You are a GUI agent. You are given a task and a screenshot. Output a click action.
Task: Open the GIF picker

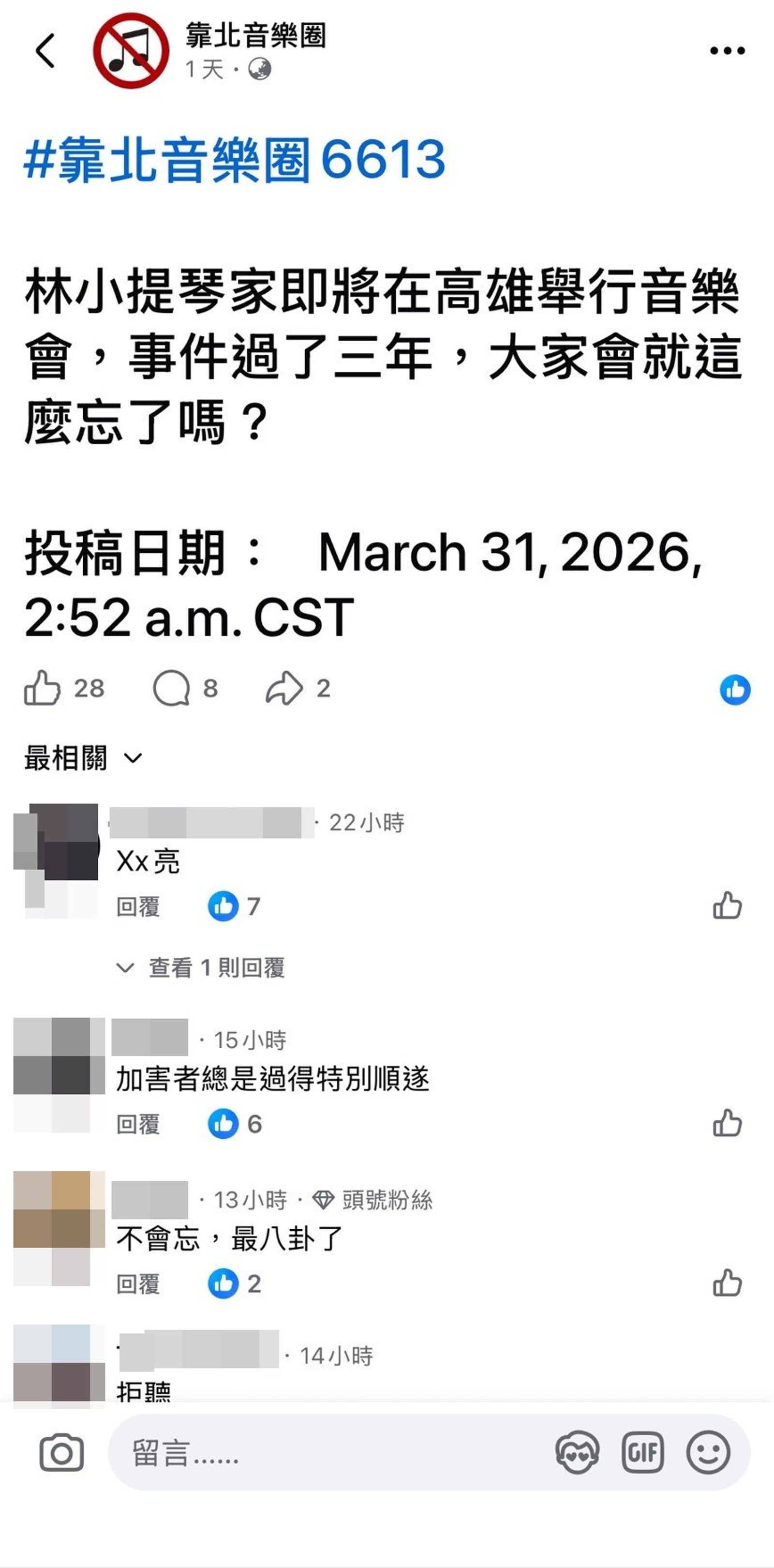pos(642,1453)
